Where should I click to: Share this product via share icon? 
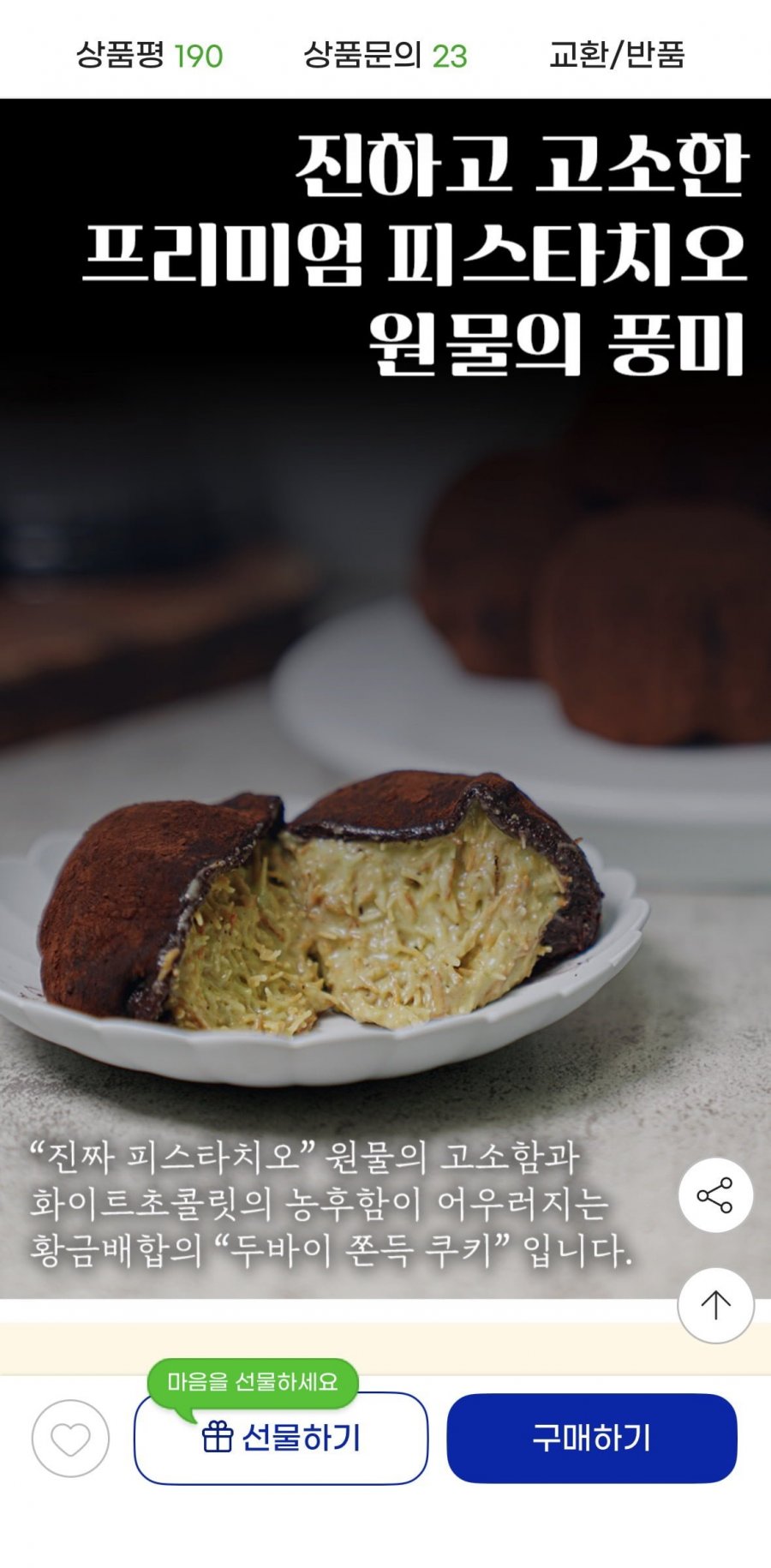(715, 1195)
